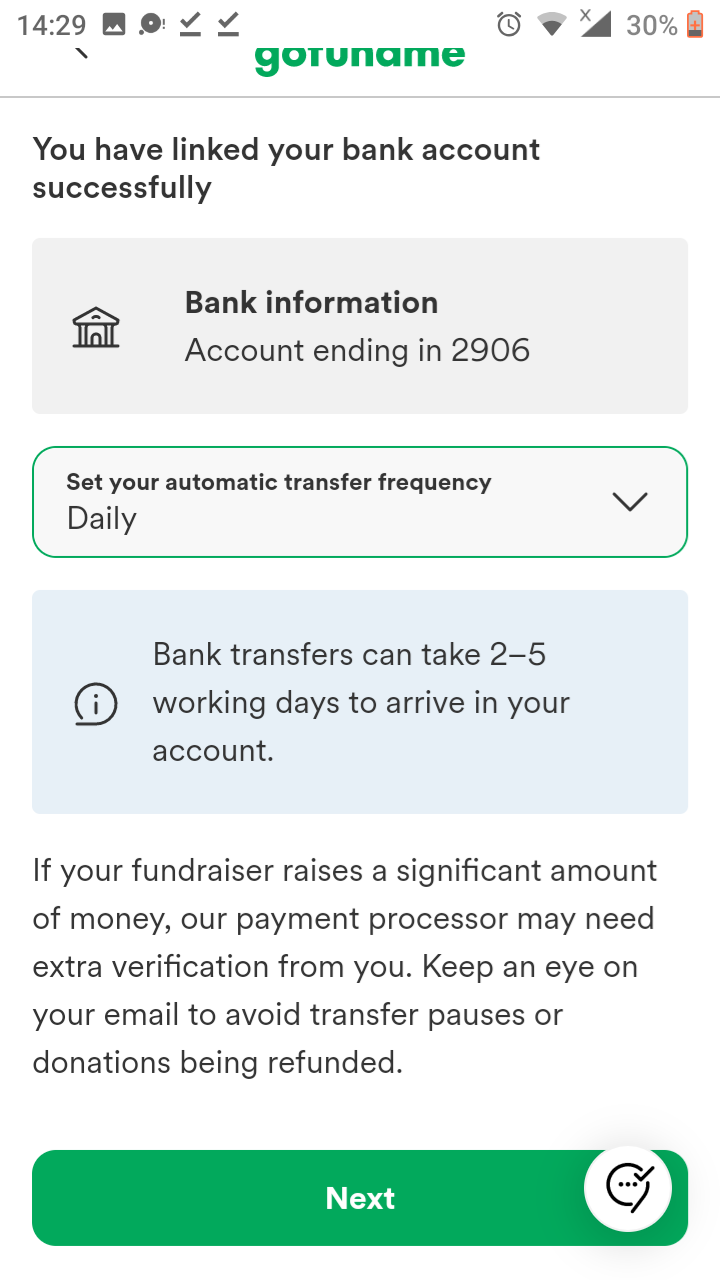720x1280 pixels.
Task: Go back using the top arrow
Action: tap(82, 52)
